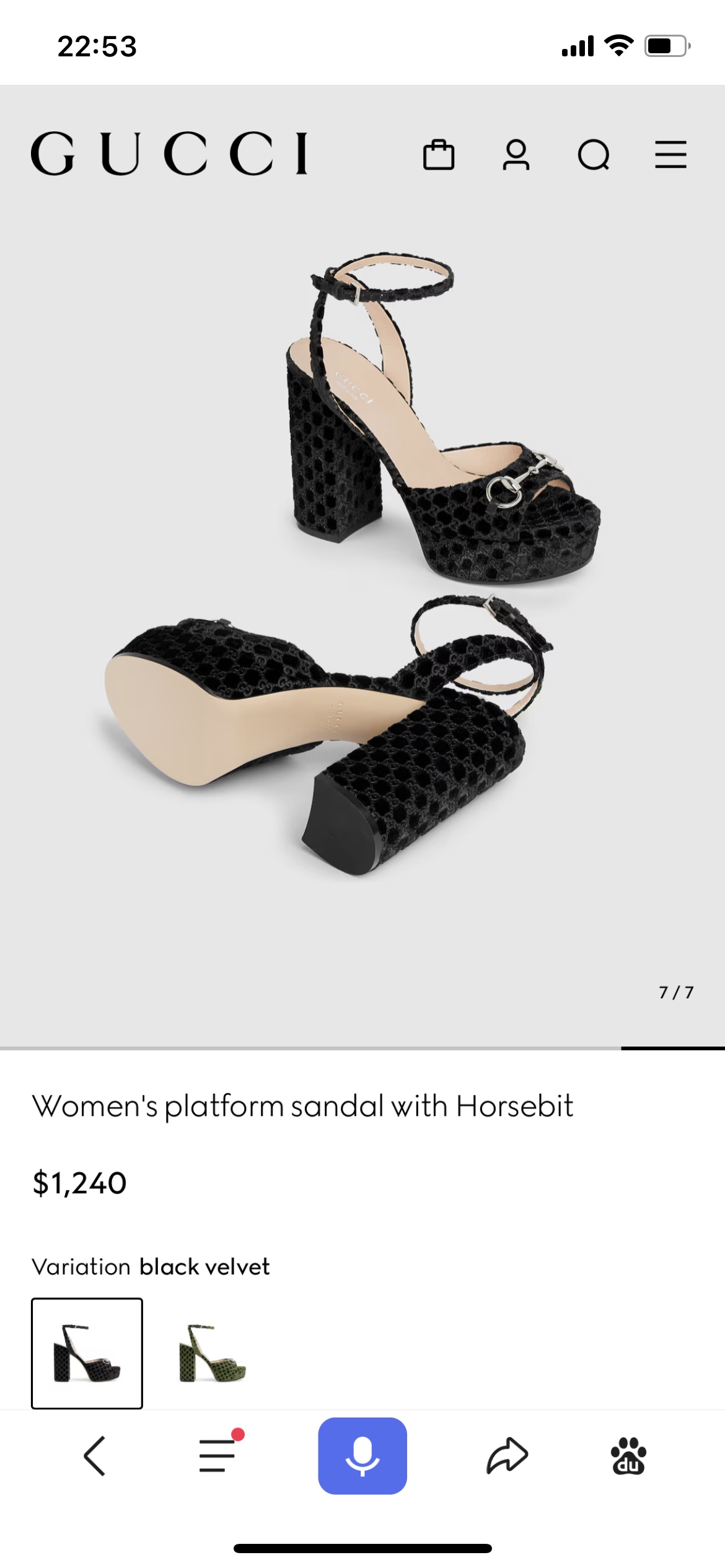Tap the search magnifier icon
Image resolution: width=725 pixels, height=1568 pixels.
(x=594, y=154)
